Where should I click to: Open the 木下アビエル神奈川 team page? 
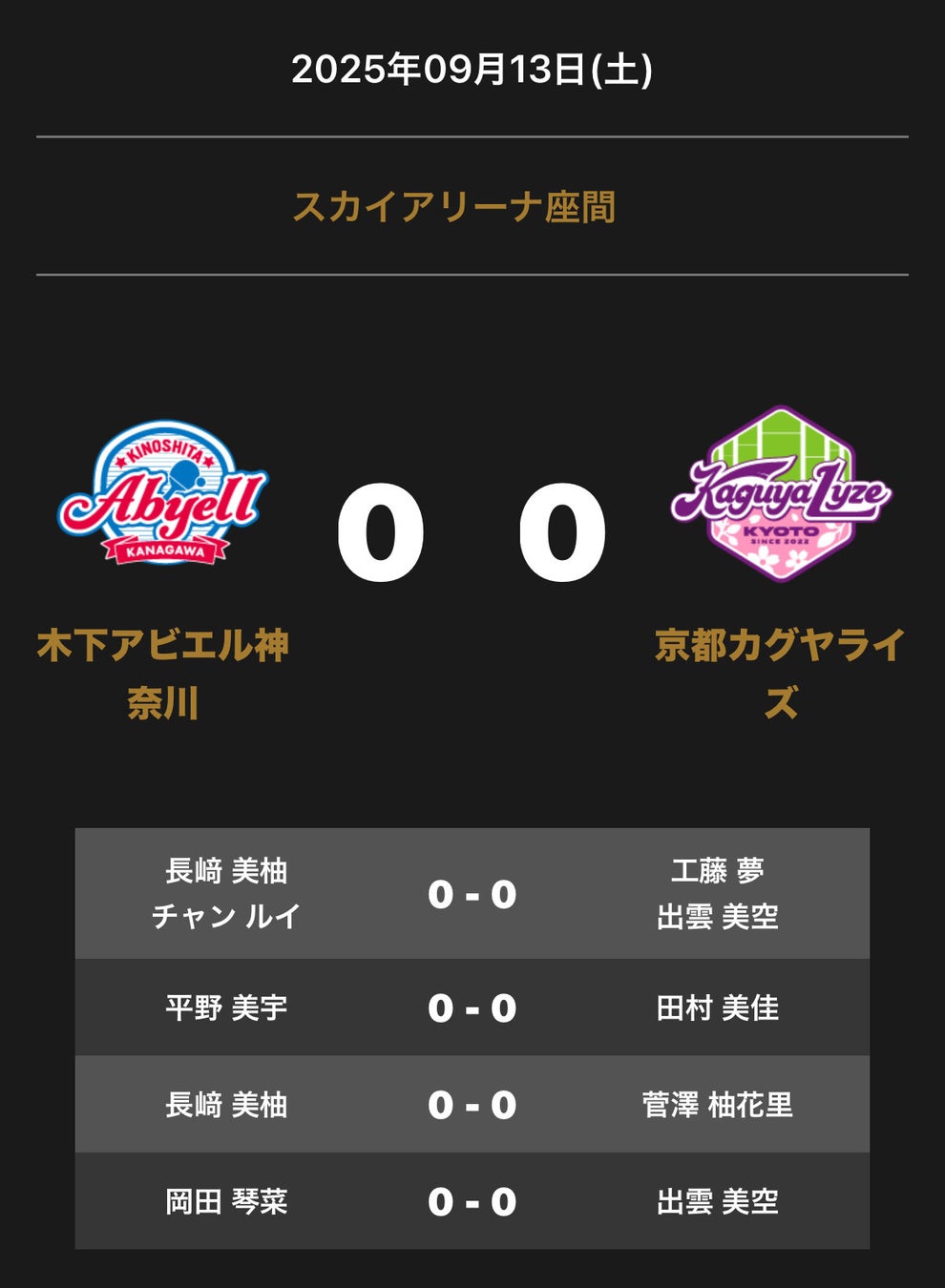pyautogui.click(x=163, y=673)
